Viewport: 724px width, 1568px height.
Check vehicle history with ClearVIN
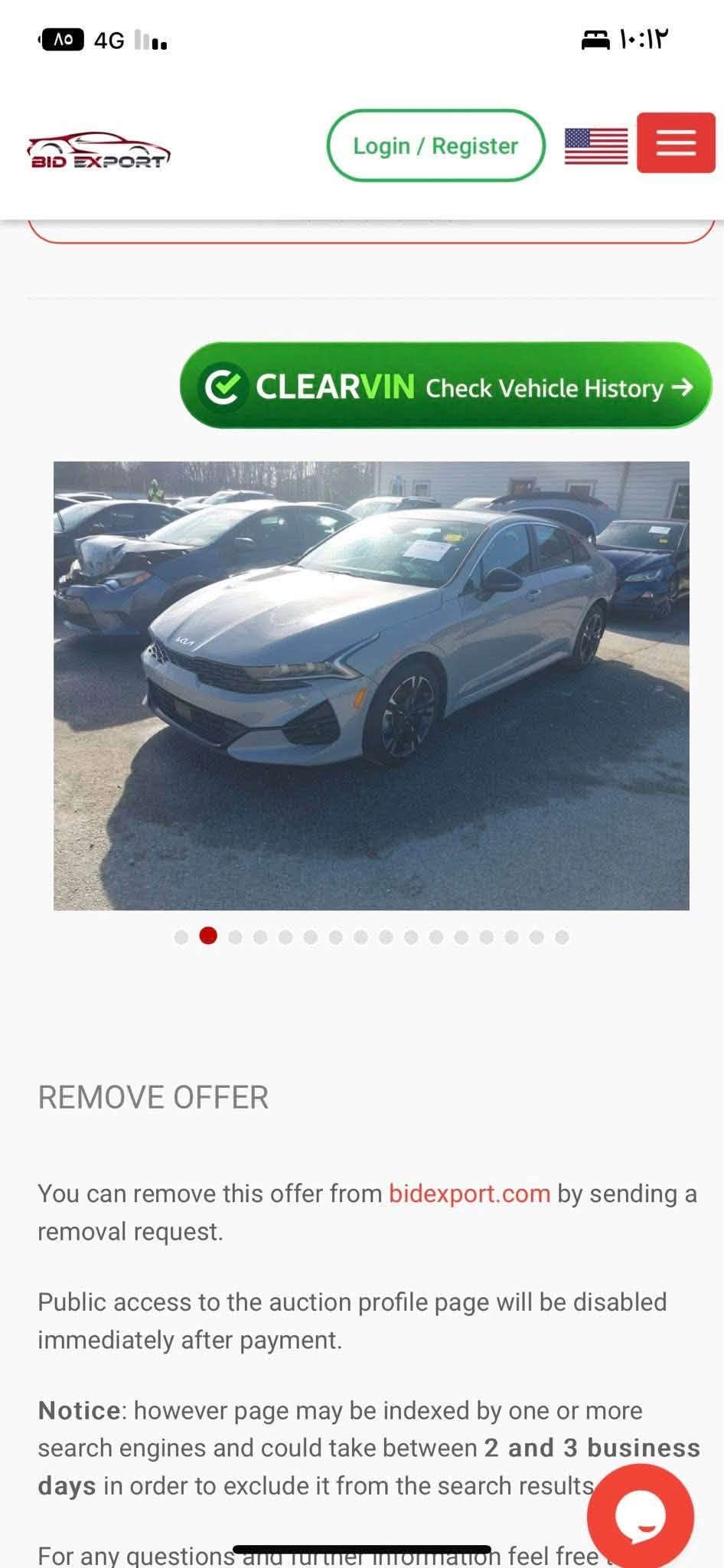click(445, 385)
